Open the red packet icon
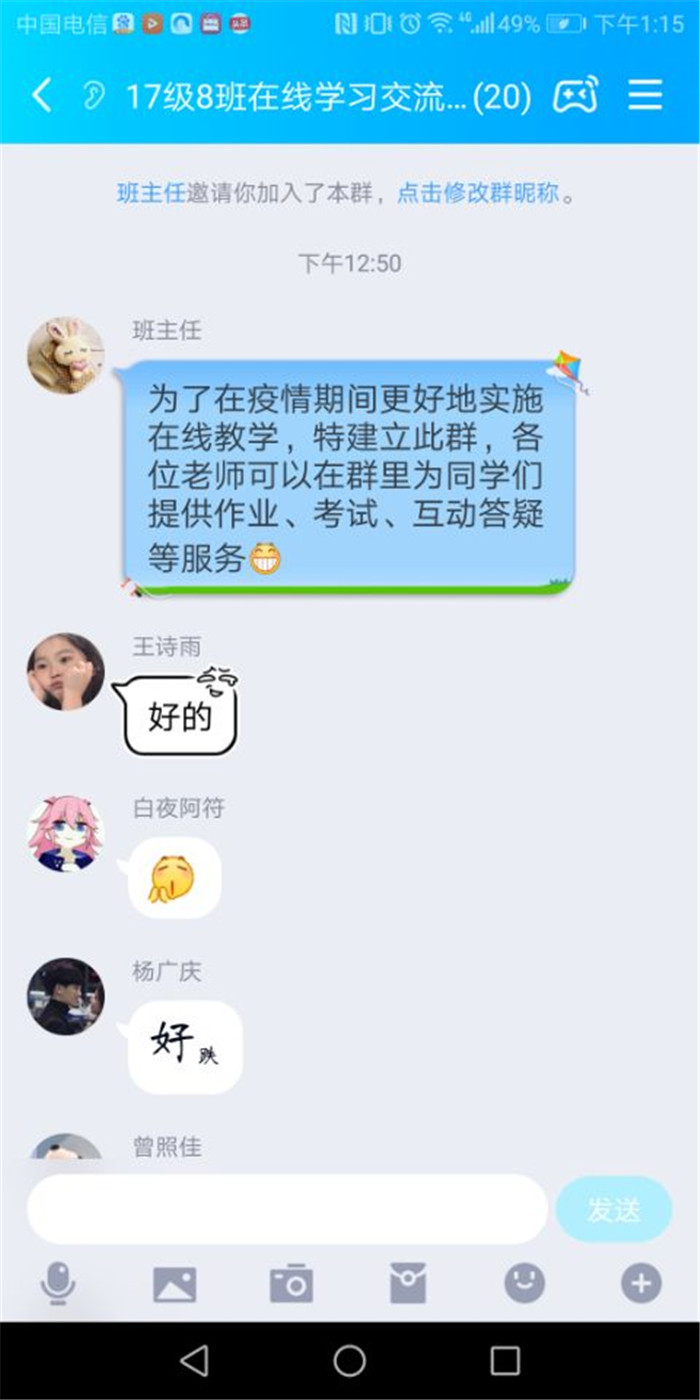Image resolution: width=700 pixels, height=1400 pixels. pyautogui.click(x=408, y=1283)
